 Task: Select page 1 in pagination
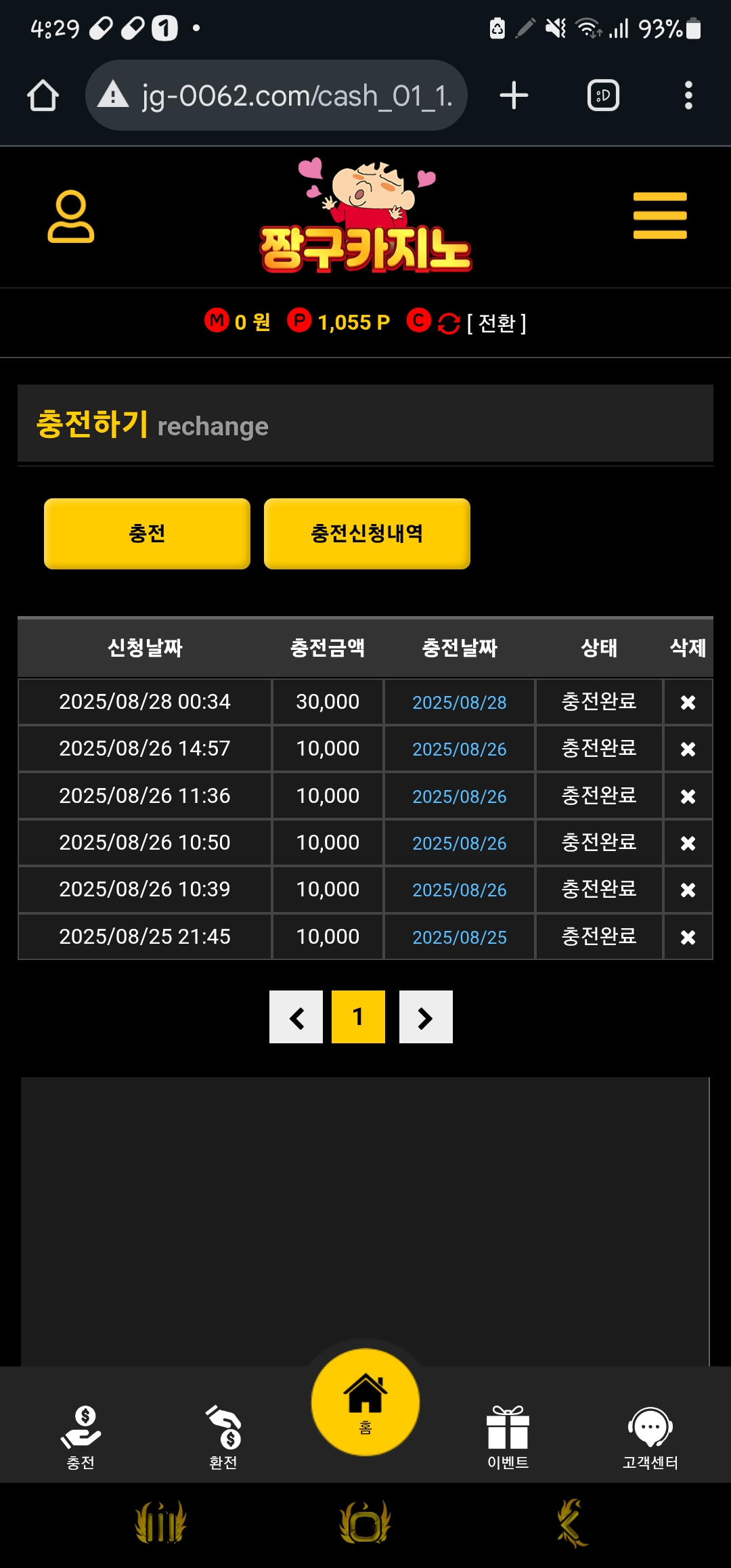[358, 1017]
